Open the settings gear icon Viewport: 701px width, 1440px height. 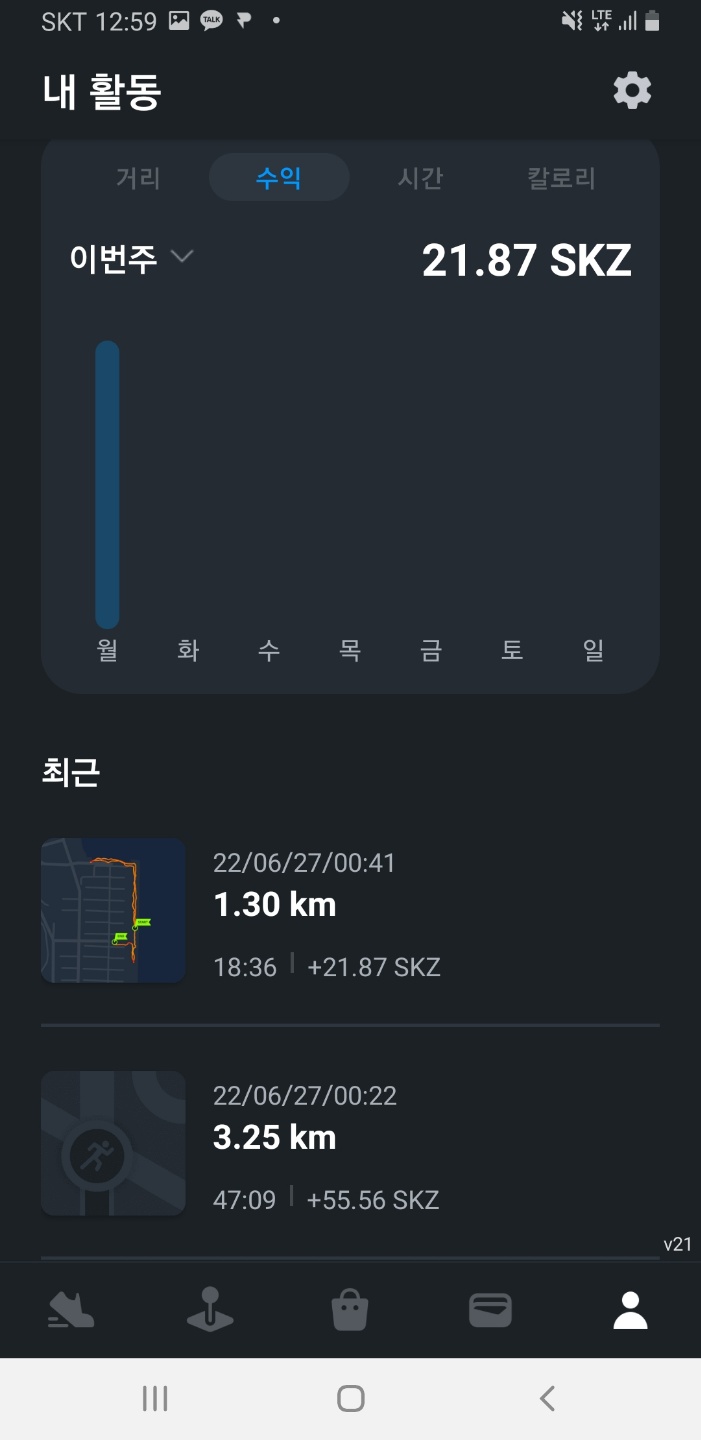pyautogui.click(x=632, y=91)
